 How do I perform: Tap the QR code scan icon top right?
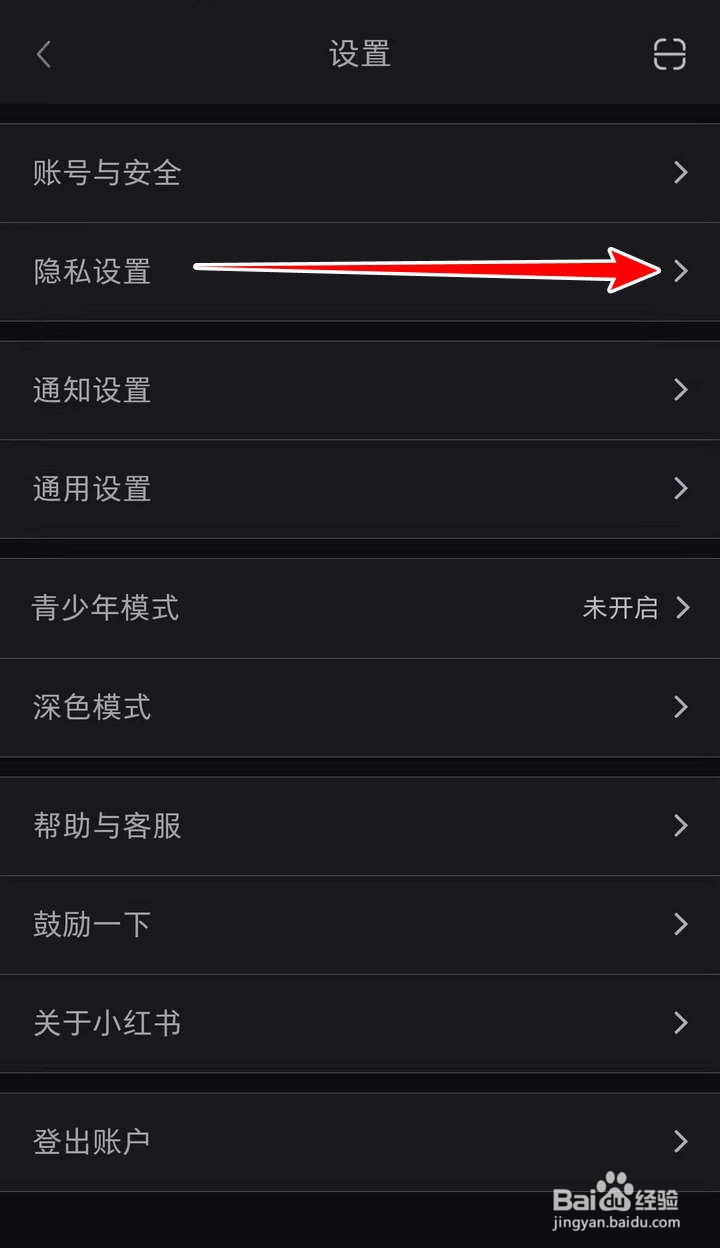(667, 55)
